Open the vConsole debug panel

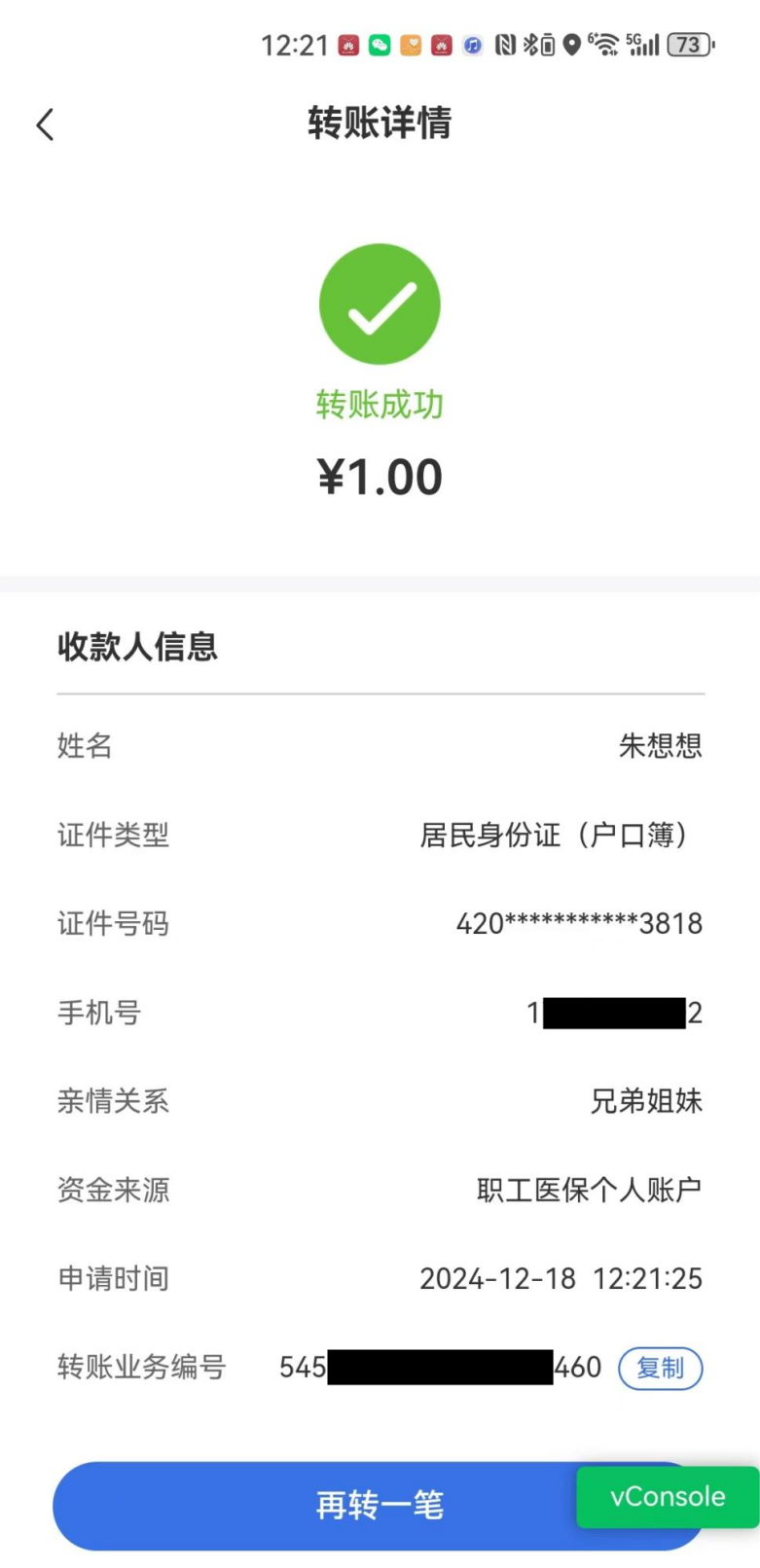pos(668,1497)
